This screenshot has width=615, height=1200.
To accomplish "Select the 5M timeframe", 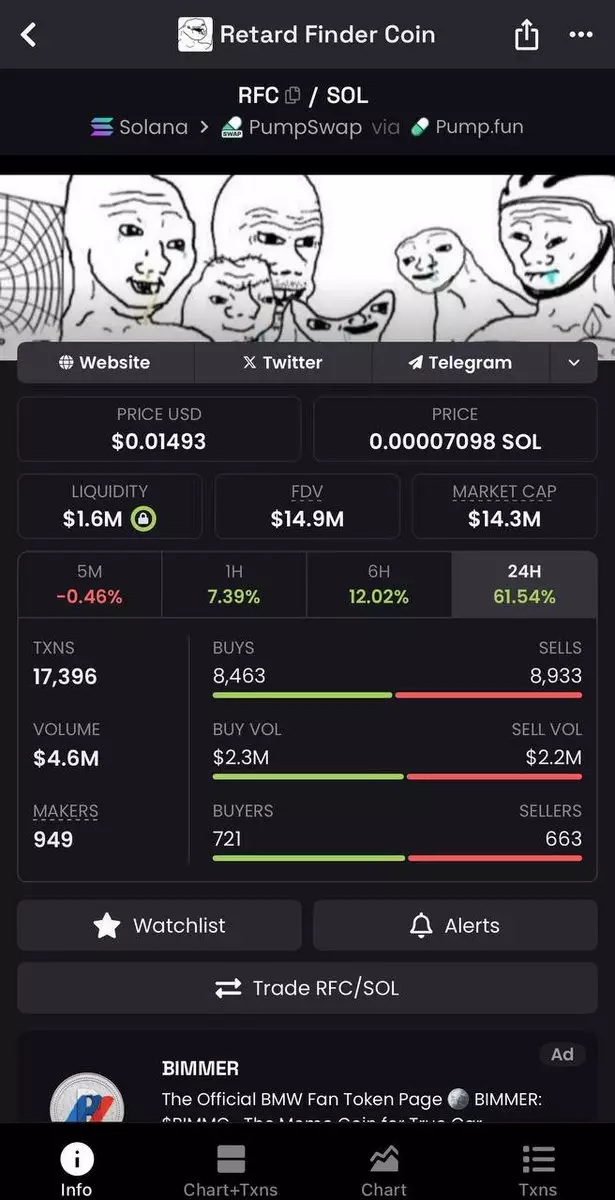I will tap(89, 584).
